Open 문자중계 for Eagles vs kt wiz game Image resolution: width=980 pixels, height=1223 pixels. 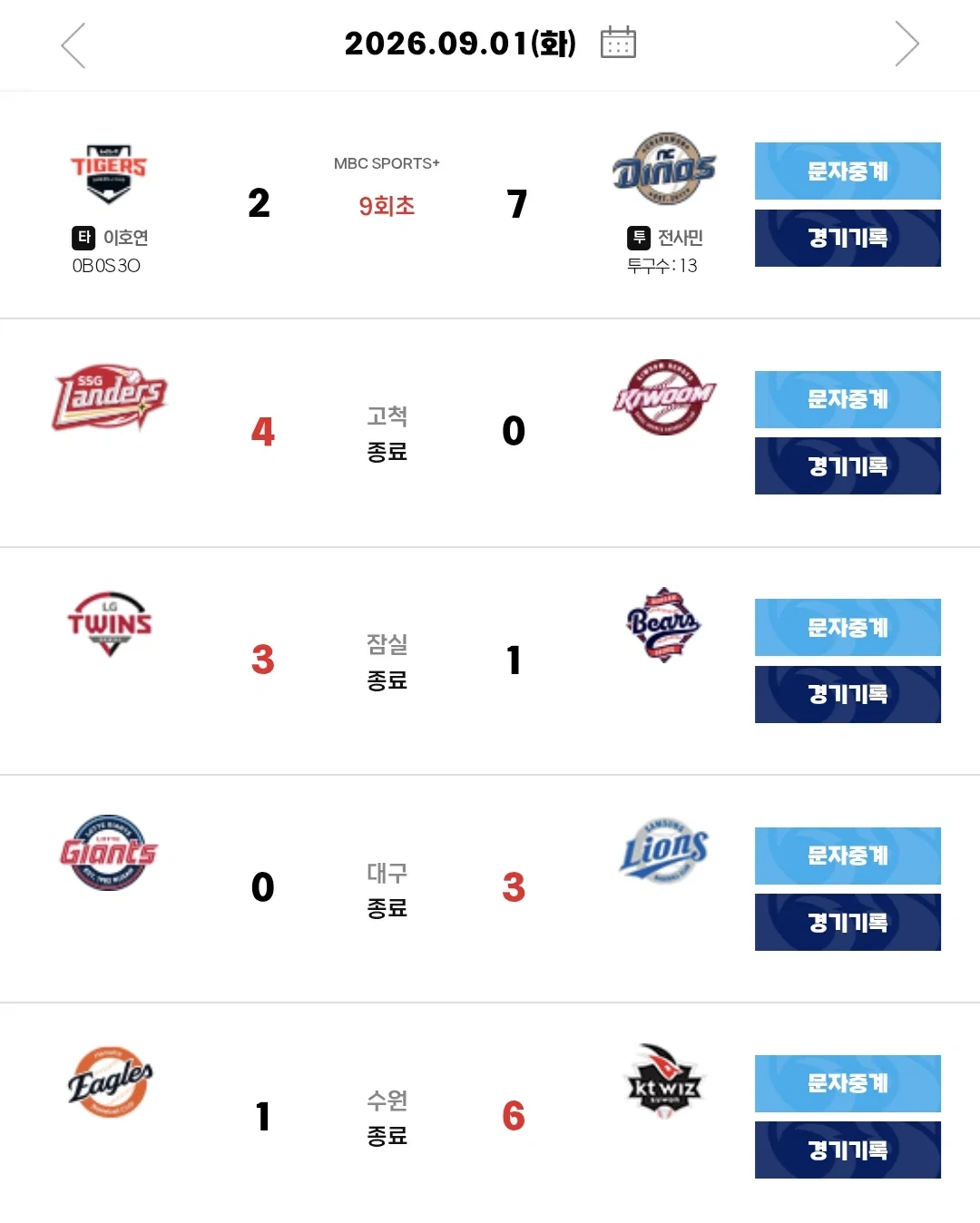point(848,1083)
